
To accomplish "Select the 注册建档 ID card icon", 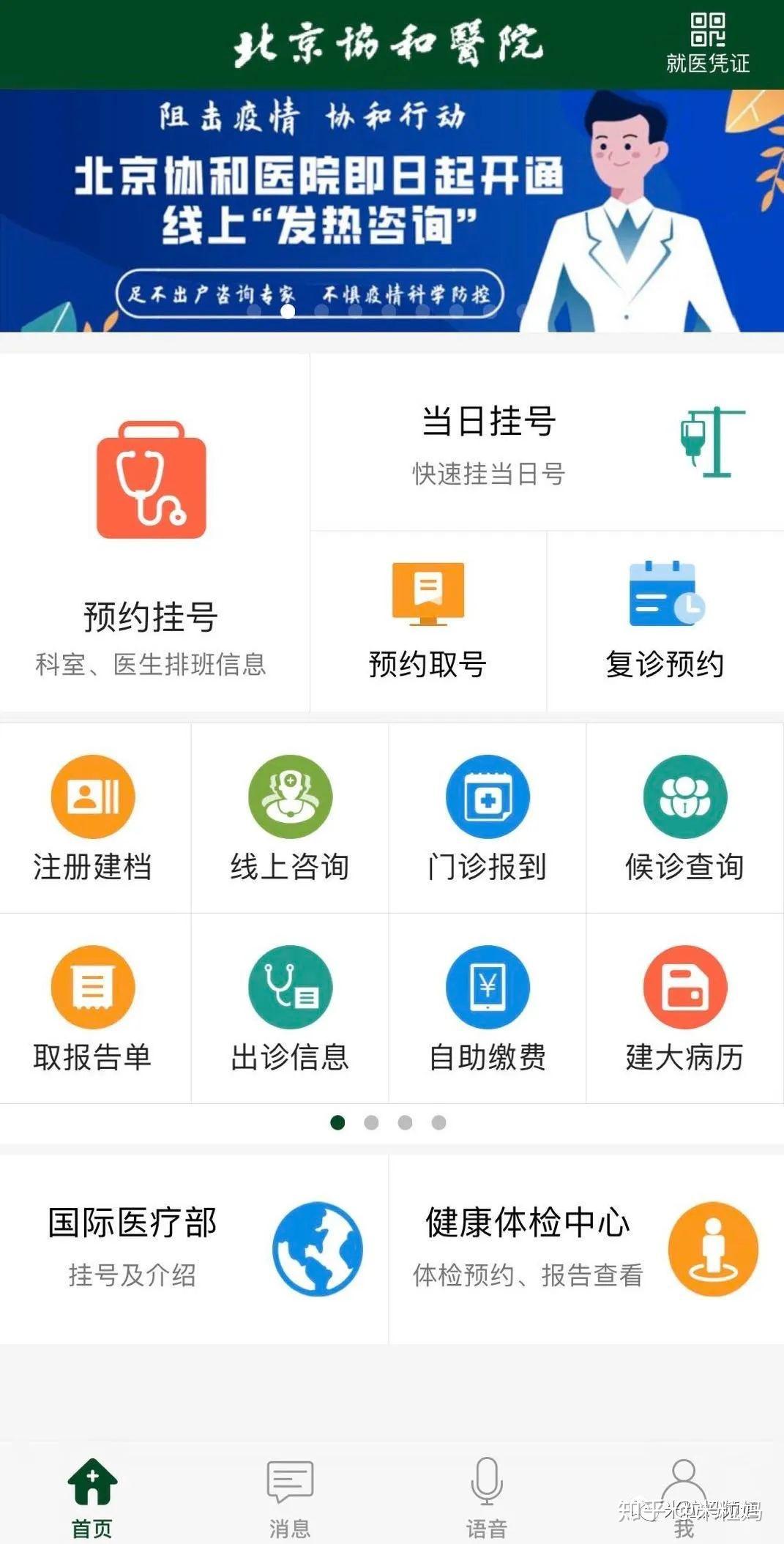I will click(93, 798).
